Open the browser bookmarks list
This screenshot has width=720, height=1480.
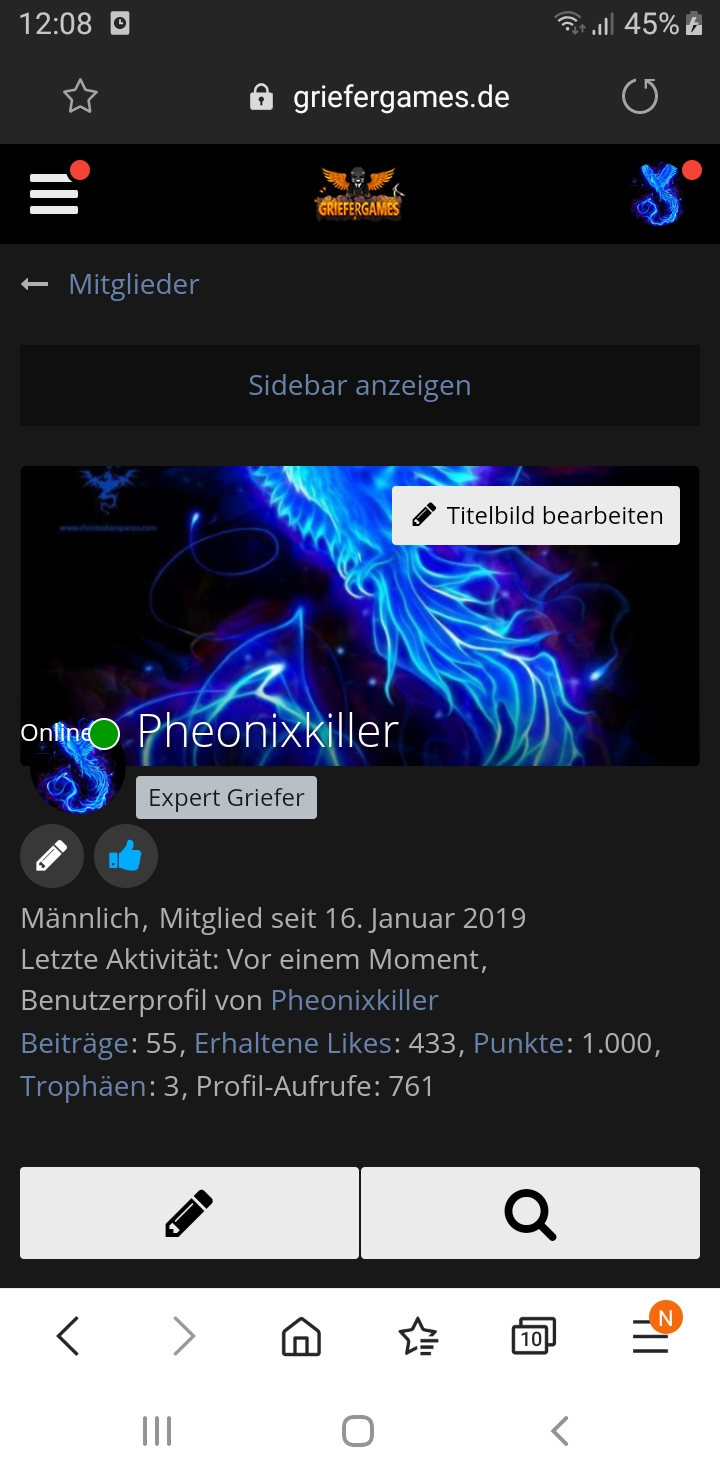coord(417,1336)
